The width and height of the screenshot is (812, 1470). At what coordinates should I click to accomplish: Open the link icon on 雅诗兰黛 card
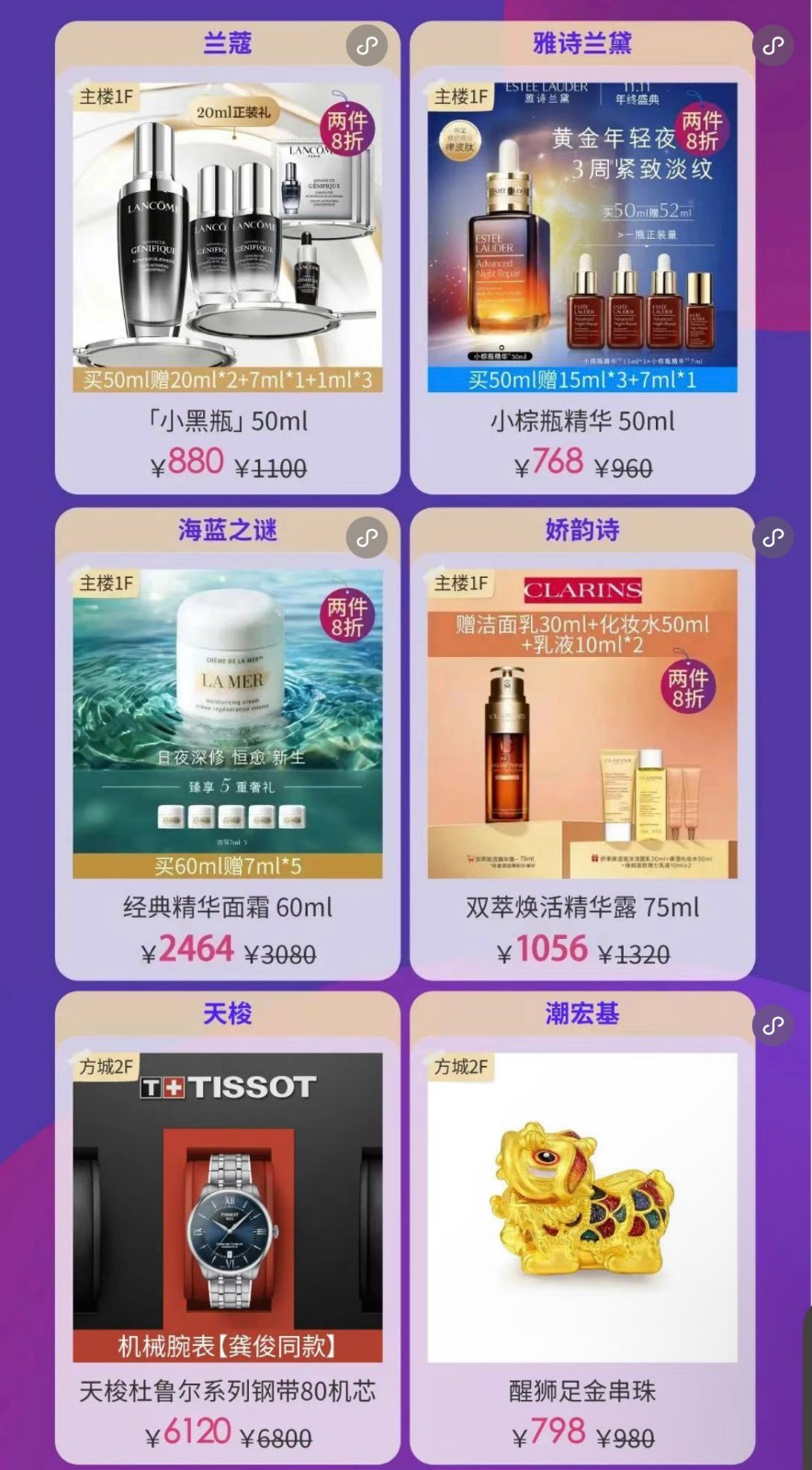coord(773,44)
